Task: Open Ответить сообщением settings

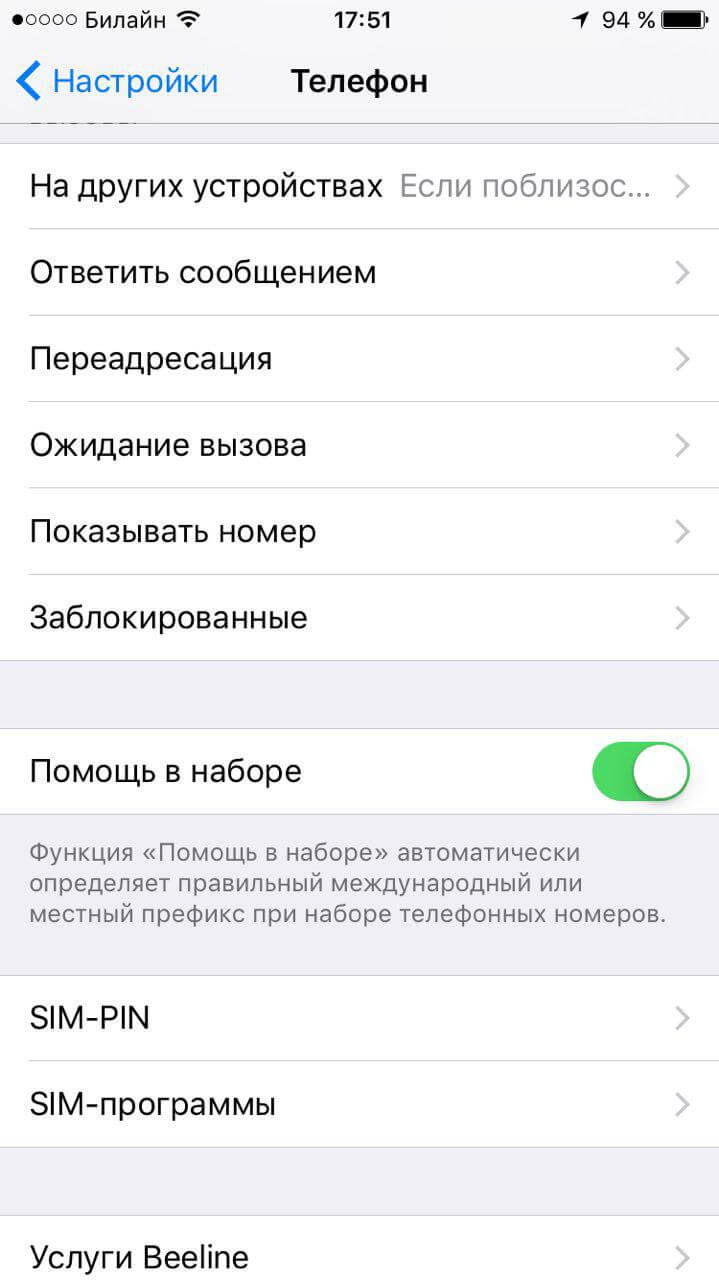Action: click(359, 272)
